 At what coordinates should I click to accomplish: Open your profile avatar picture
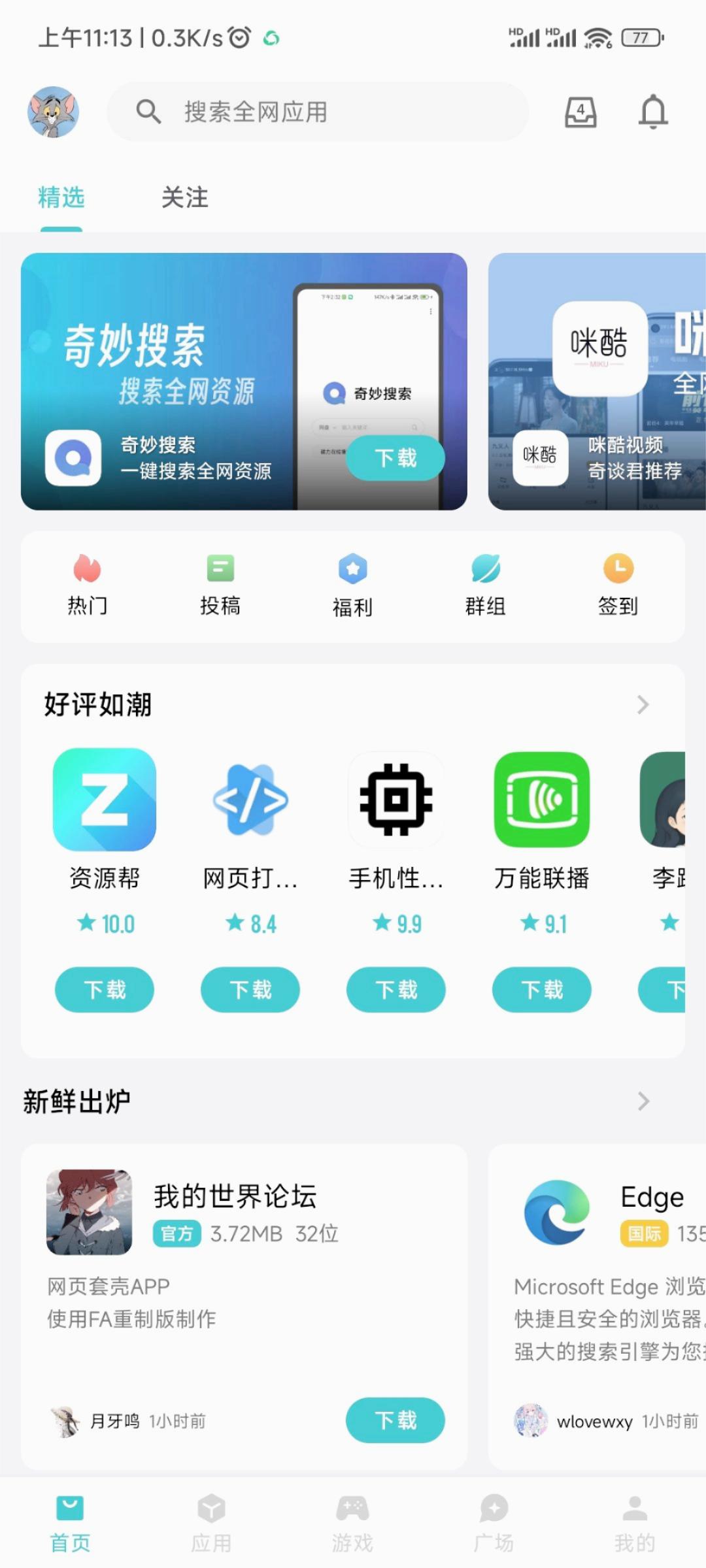coord(54,112)
